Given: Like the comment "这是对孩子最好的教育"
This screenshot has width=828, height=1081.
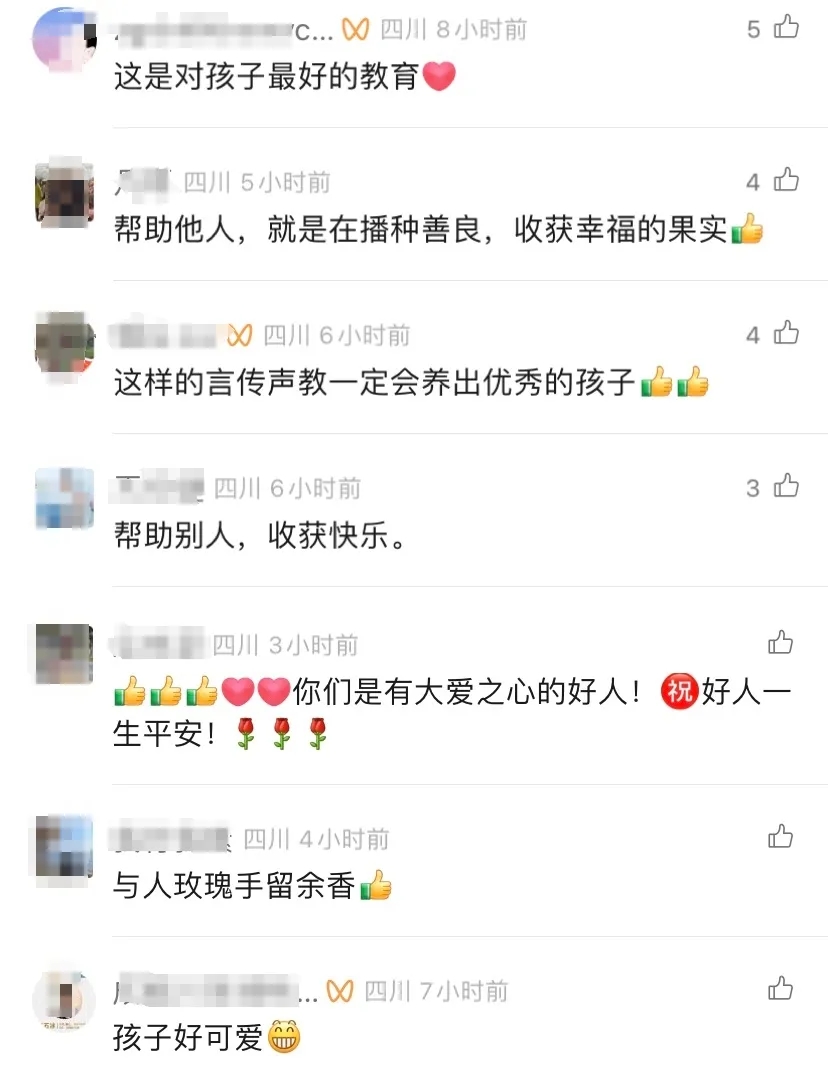Looking at the screenshot, I should (x=787, y=27).
